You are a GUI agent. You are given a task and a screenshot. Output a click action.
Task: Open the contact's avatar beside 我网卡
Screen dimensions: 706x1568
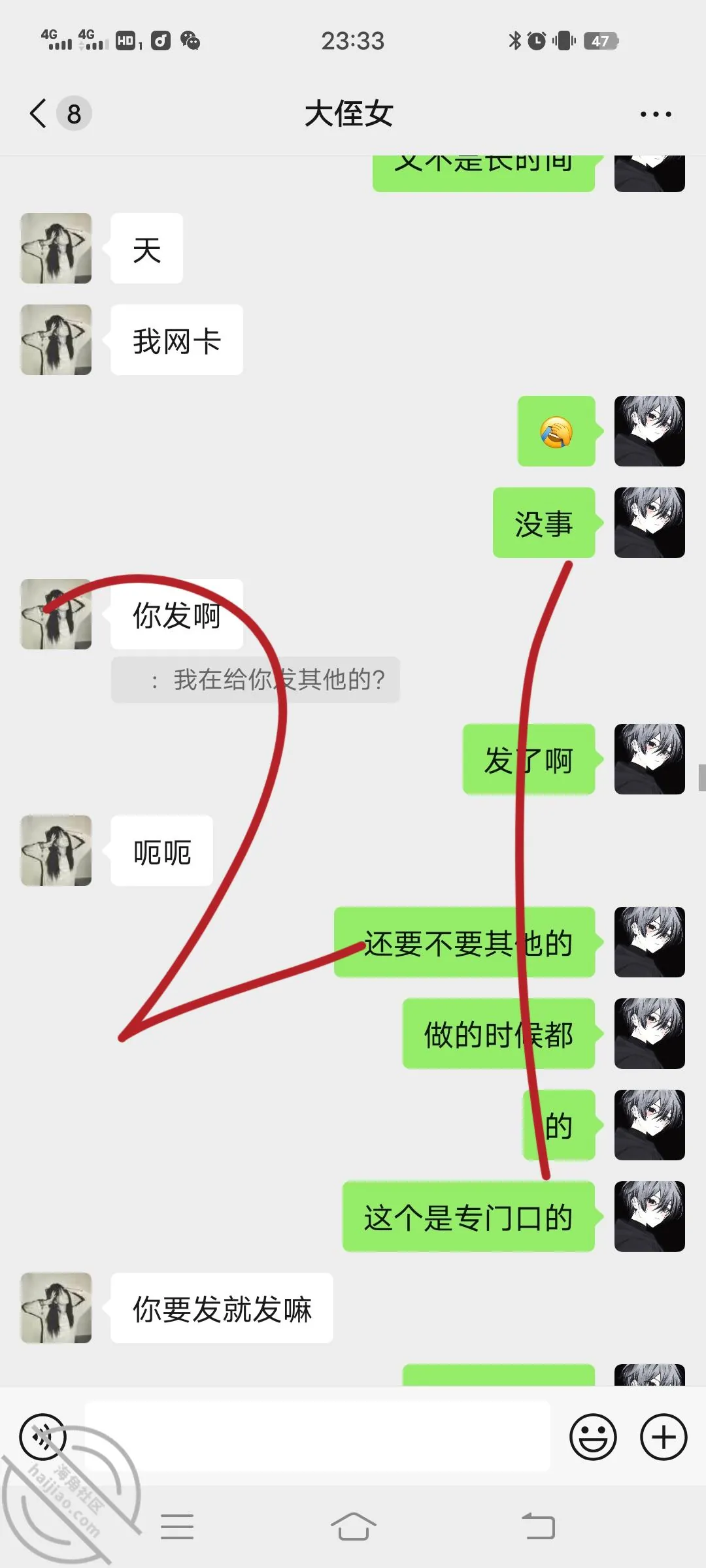[x=56, y=340]
